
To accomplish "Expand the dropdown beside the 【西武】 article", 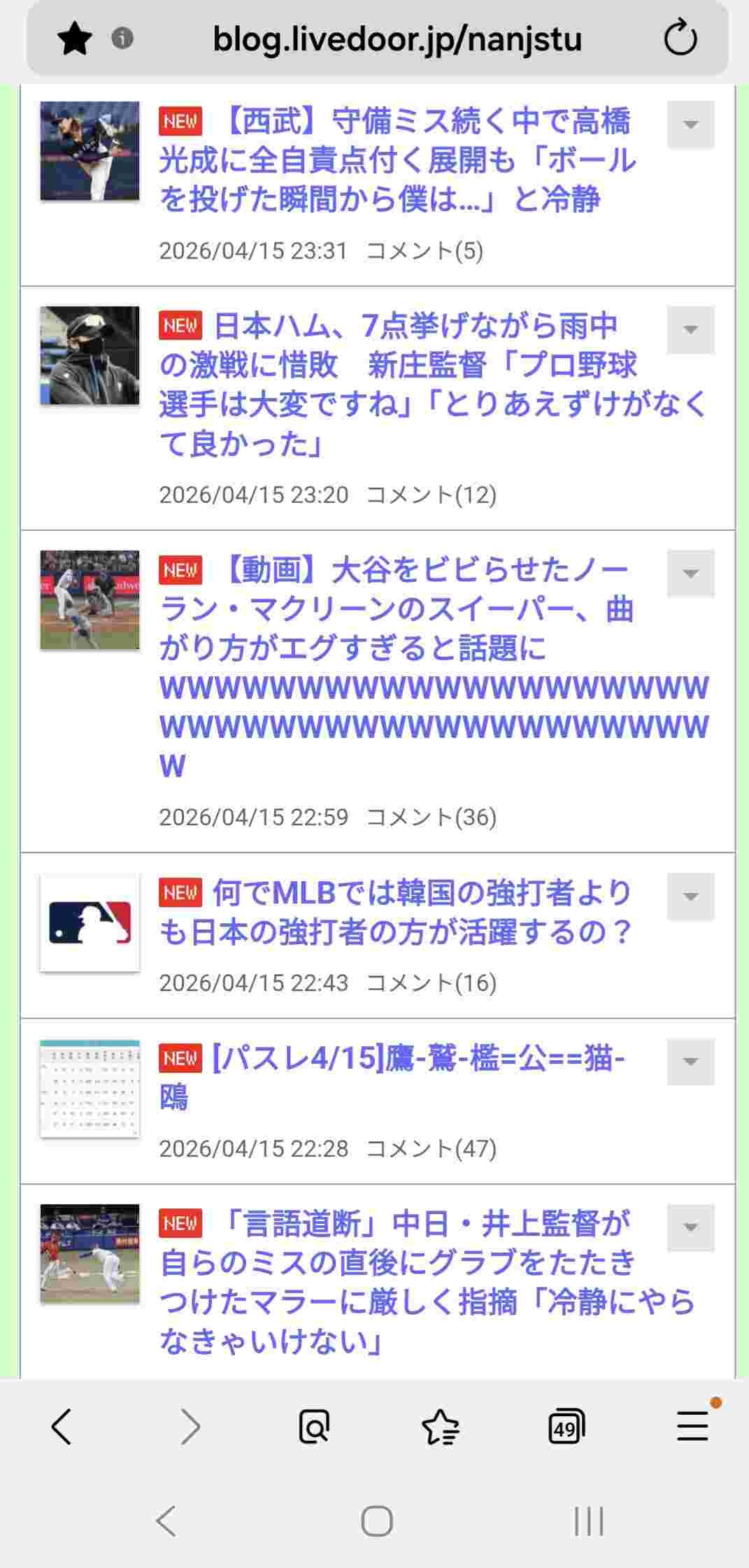I will click(690, 124).
